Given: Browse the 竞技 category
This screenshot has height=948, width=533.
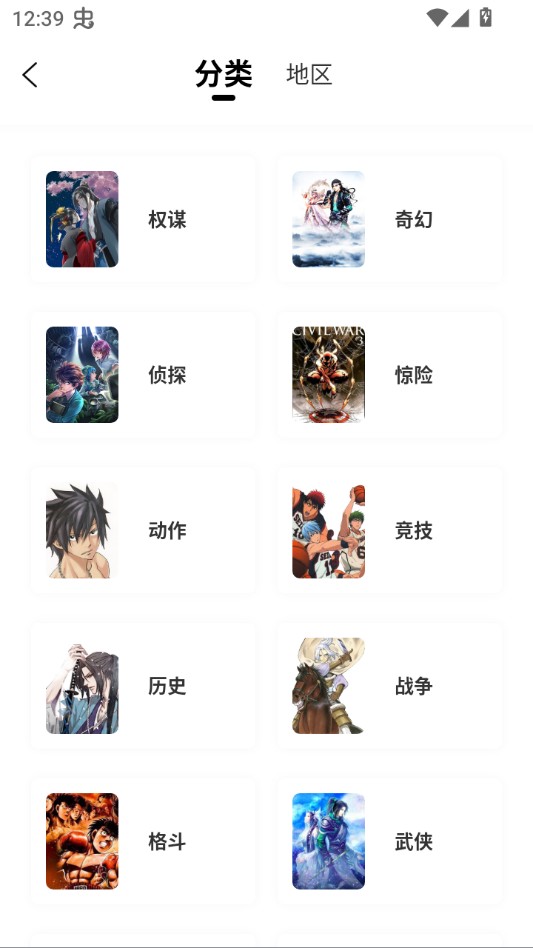Looking at the screenshot, I should pos(390,530).
